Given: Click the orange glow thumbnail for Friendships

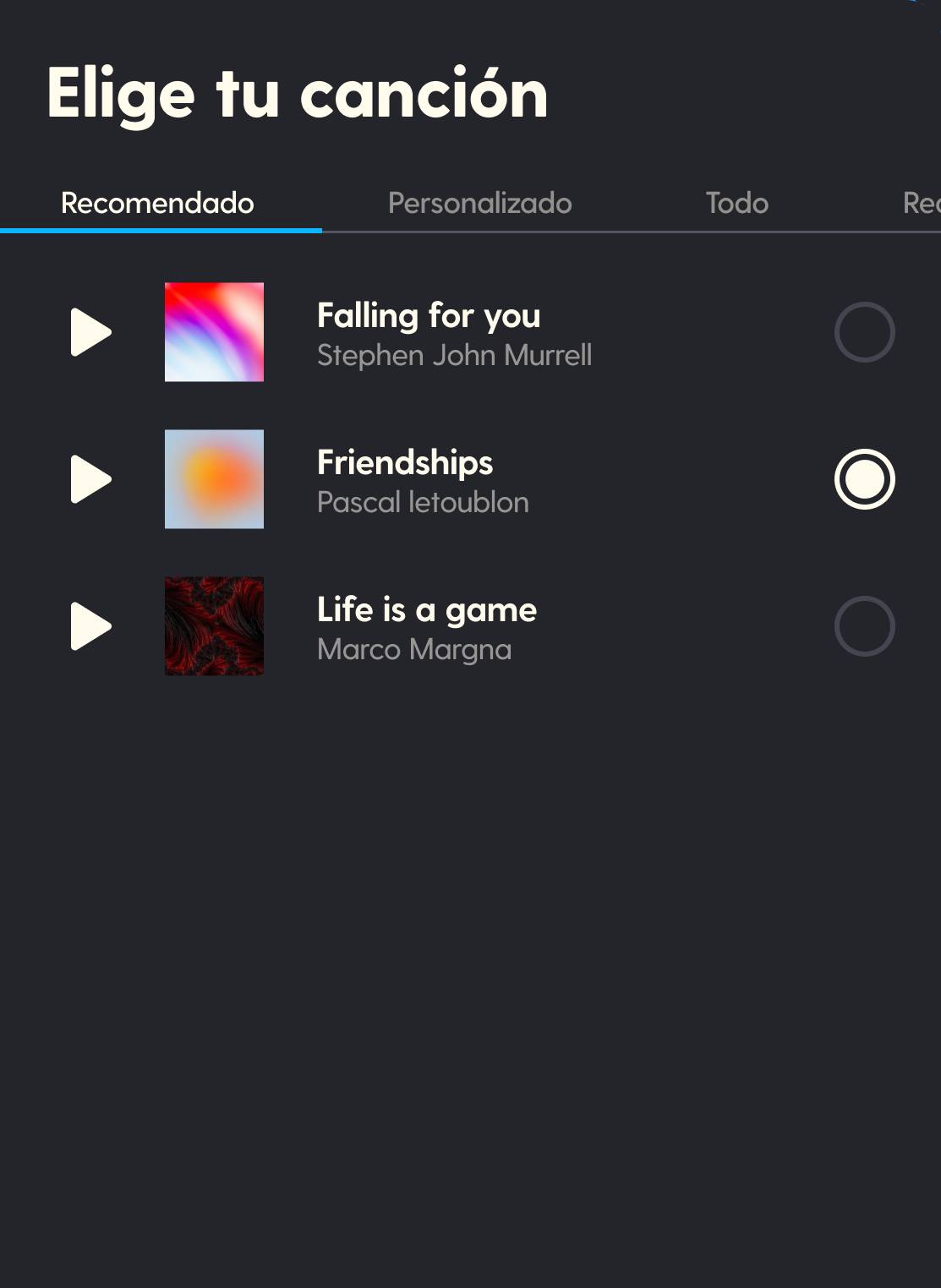Looking at the screenshot, I should coord(214,478).
